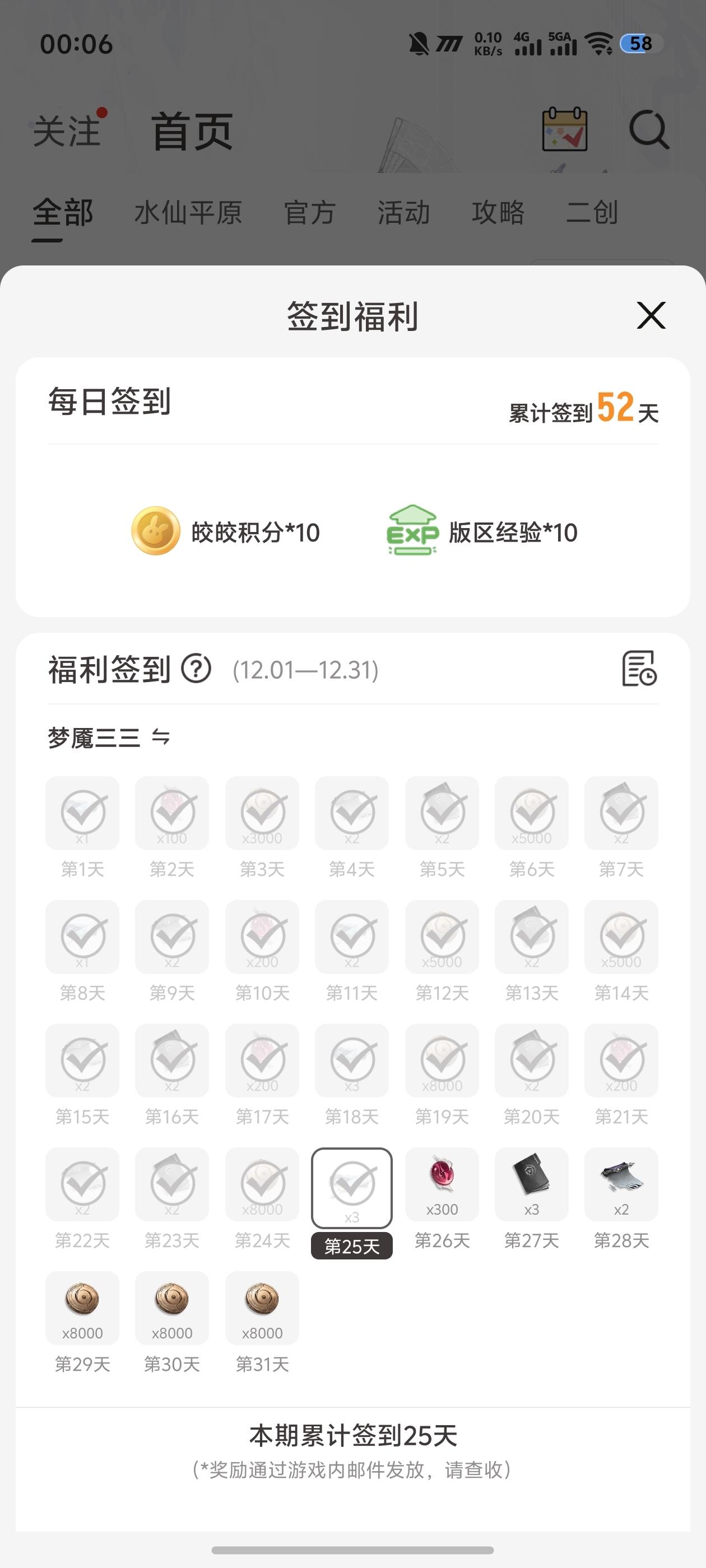Check the 第27天 x3 reward

[x=531, y=1184]
